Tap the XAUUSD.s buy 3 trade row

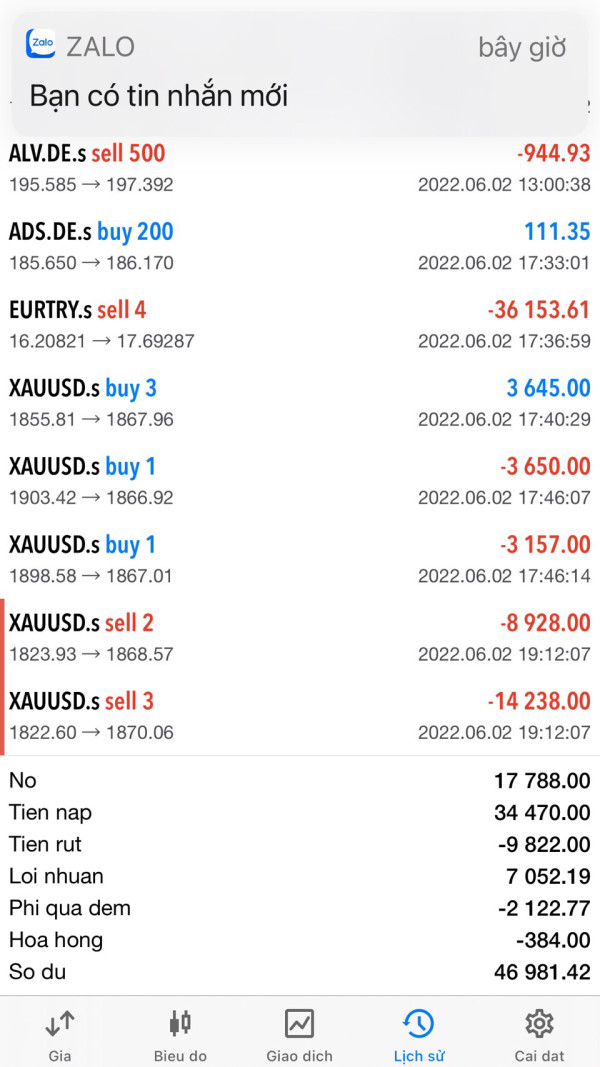click(300, 403)
